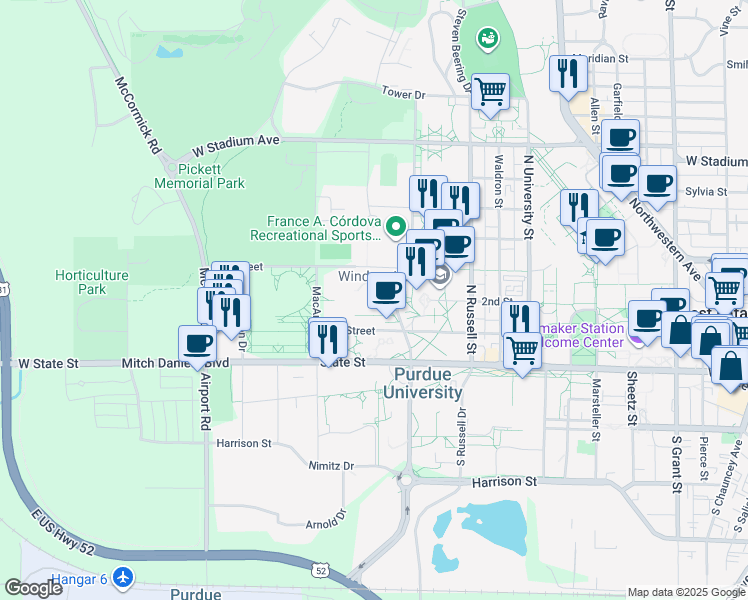Select the restaurant marker by Meridian St

coord(568,74)
